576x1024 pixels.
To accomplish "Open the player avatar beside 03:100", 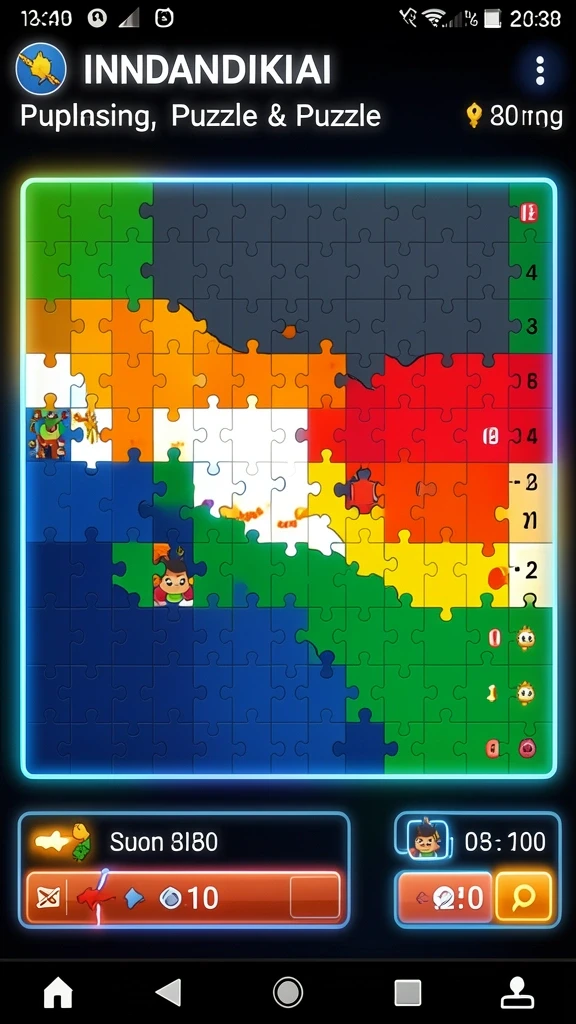I will pyautogui.click(x=428, y=839).
